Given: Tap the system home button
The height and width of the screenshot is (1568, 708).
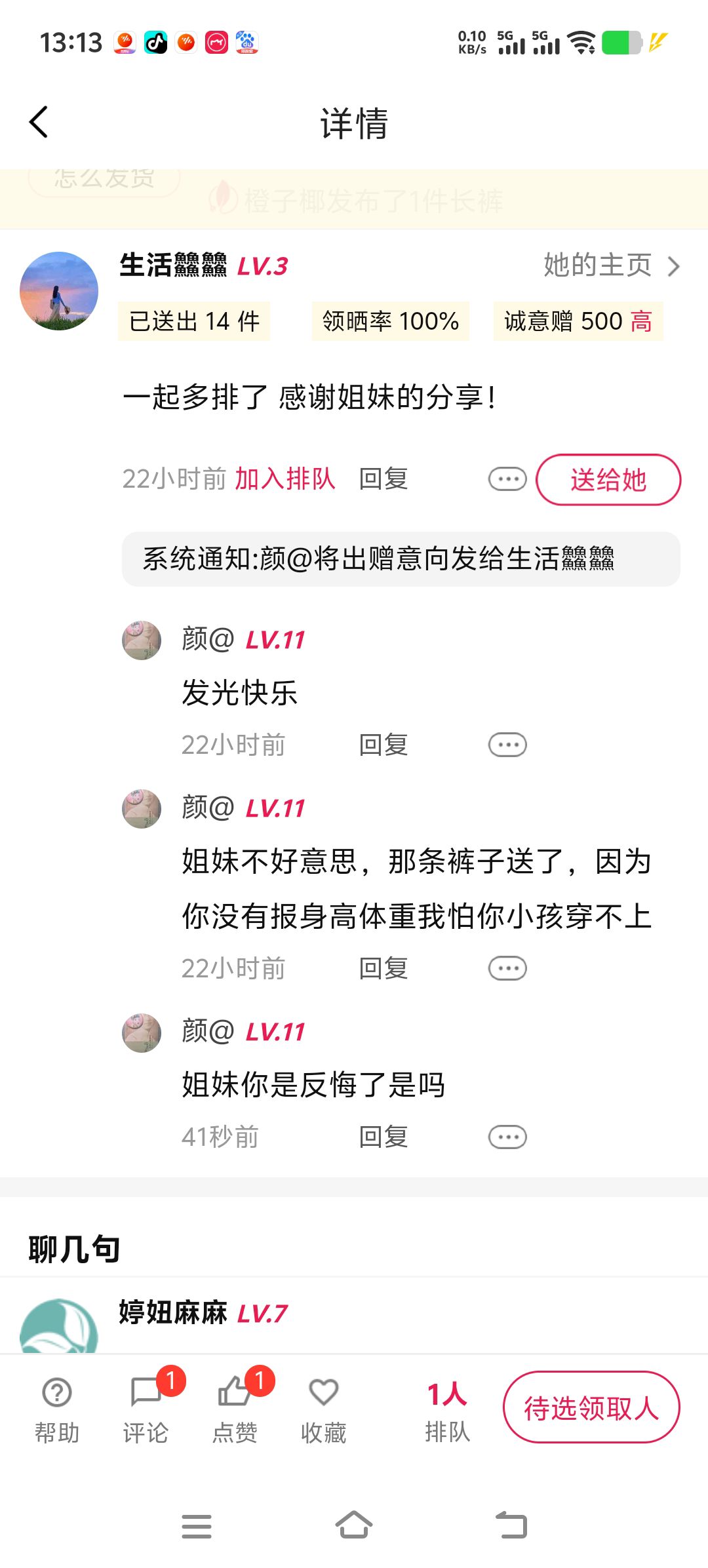Looking at the screenshot, I should [354, 1525].
